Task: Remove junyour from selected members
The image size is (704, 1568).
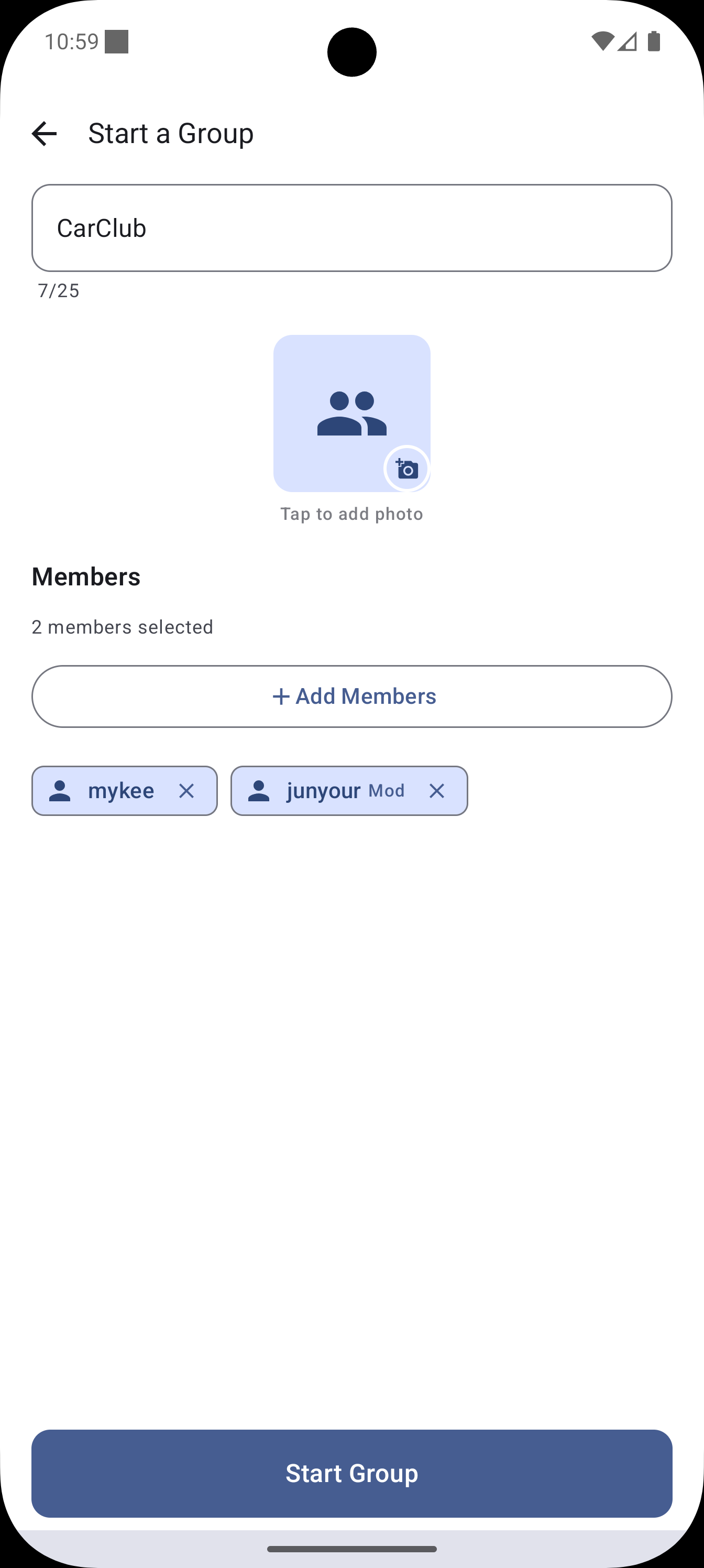Action: click(437, 791)
